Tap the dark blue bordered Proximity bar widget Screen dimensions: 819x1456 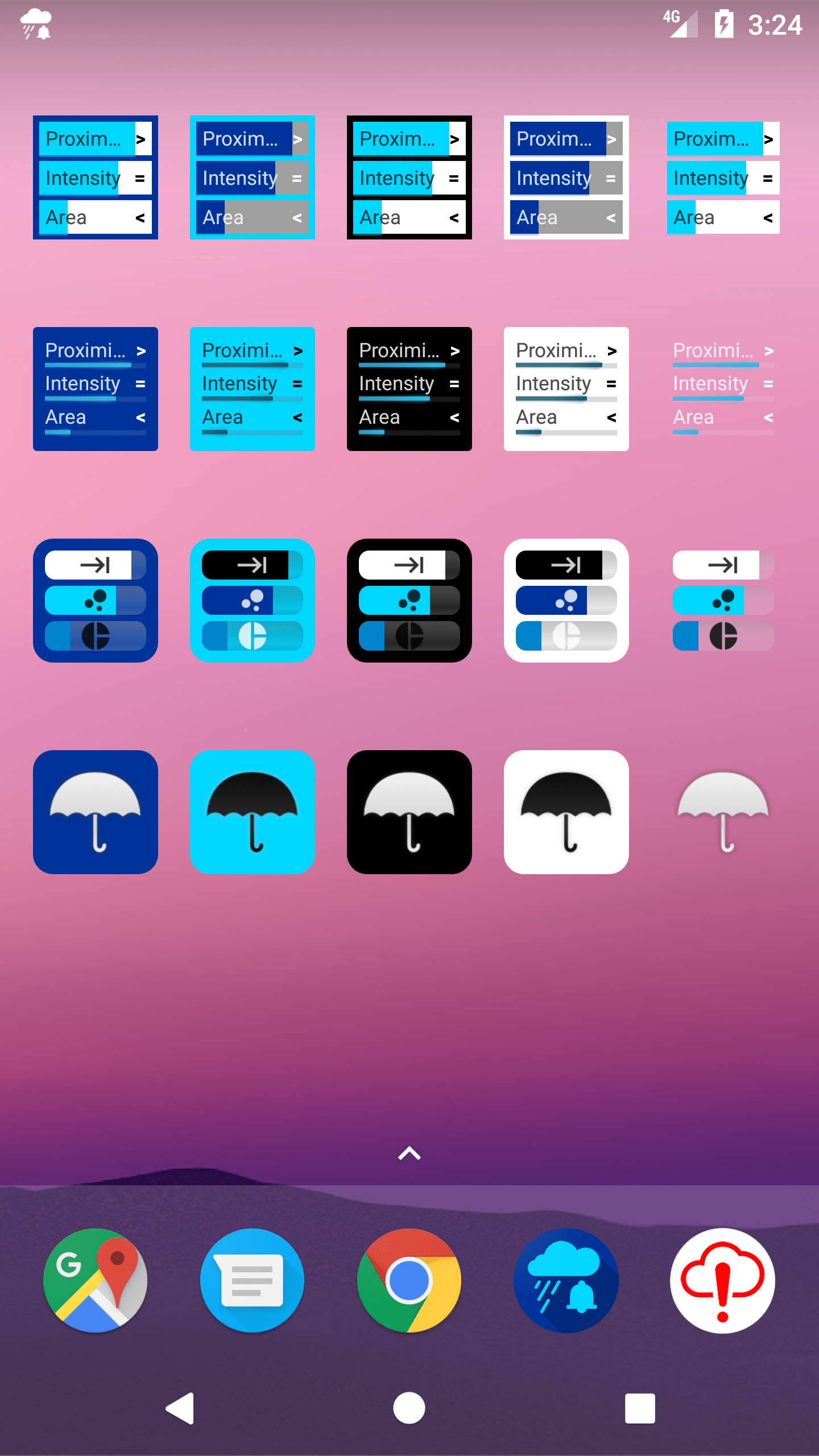(96, 177)
